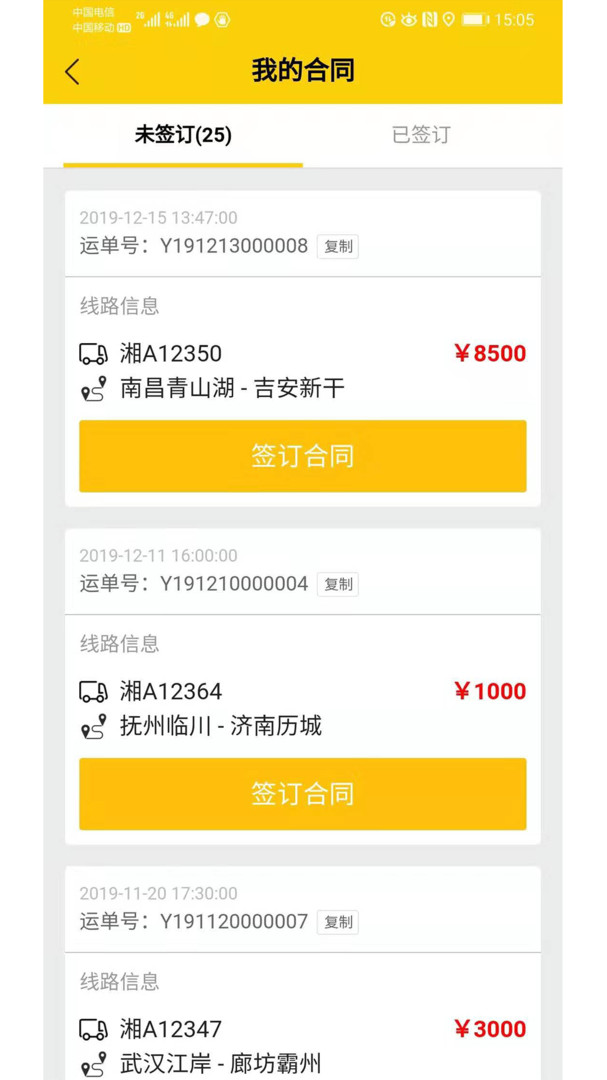Screen dimensions: 607x1080
Task: Select the 未签订(25) tab
Action: (183, 135)
